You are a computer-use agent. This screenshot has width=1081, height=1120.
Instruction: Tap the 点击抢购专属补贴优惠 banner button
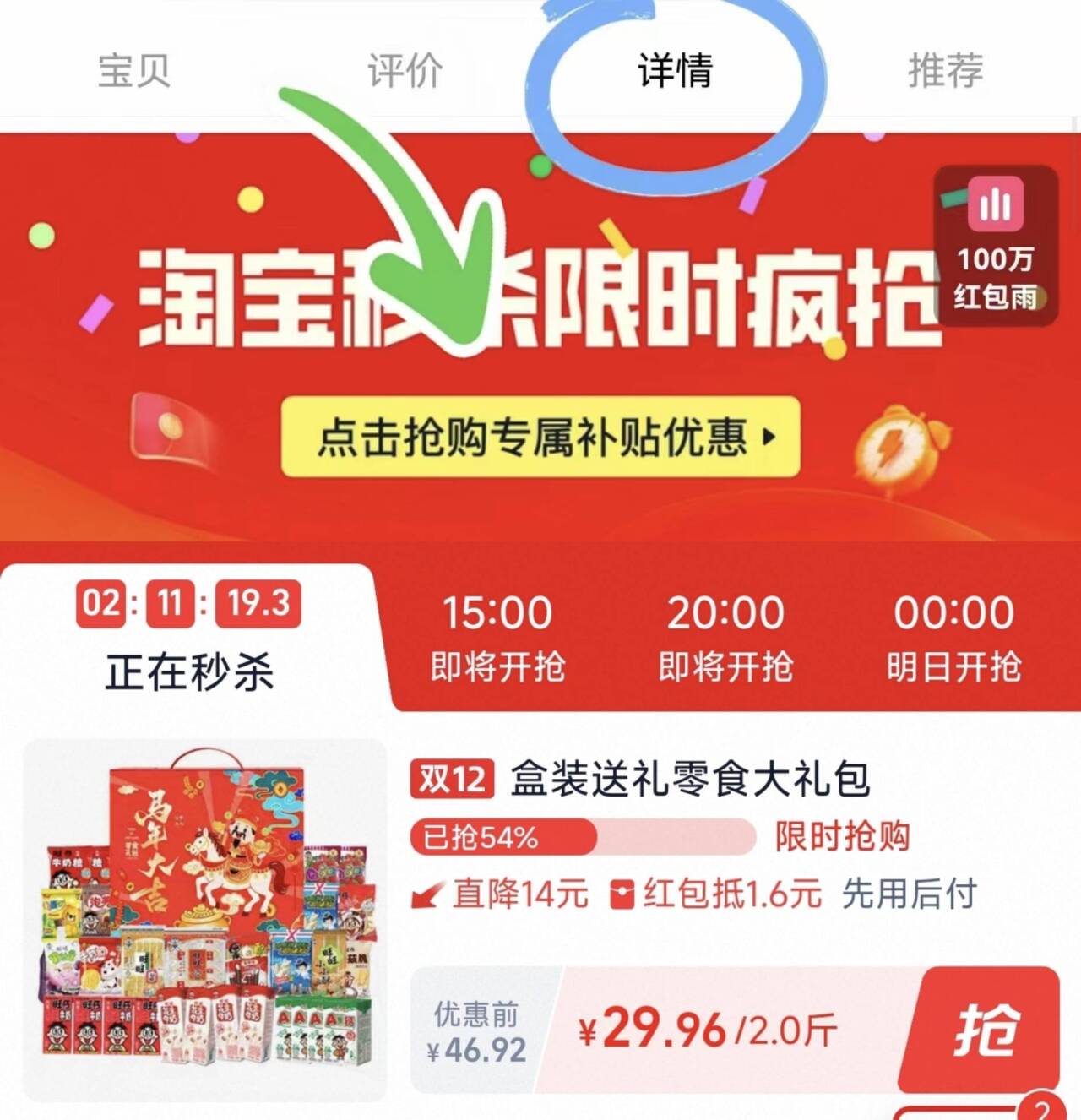(540, 438)
